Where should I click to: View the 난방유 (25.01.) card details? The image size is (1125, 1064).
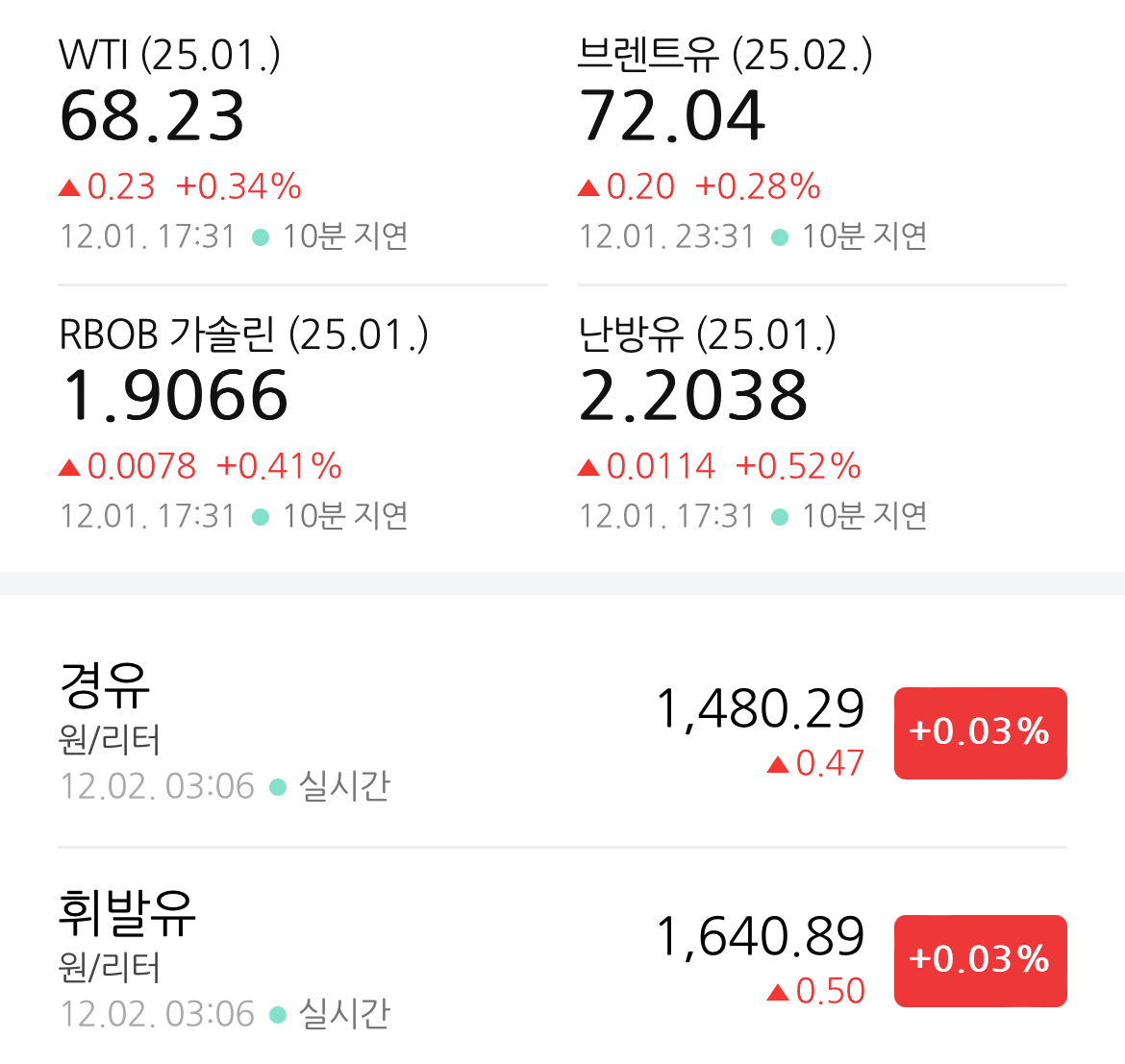(821, 425)
